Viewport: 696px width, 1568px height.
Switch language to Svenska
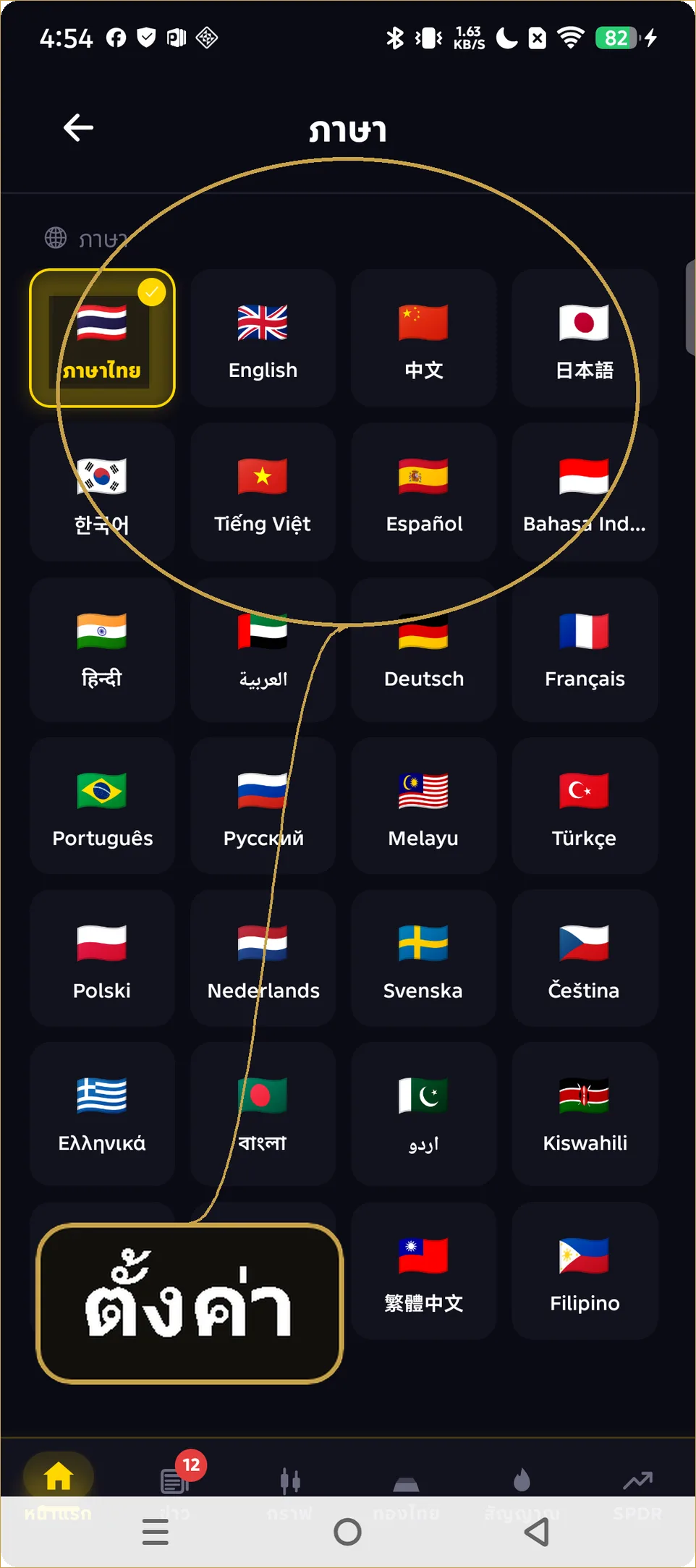(x=423, y=958)
